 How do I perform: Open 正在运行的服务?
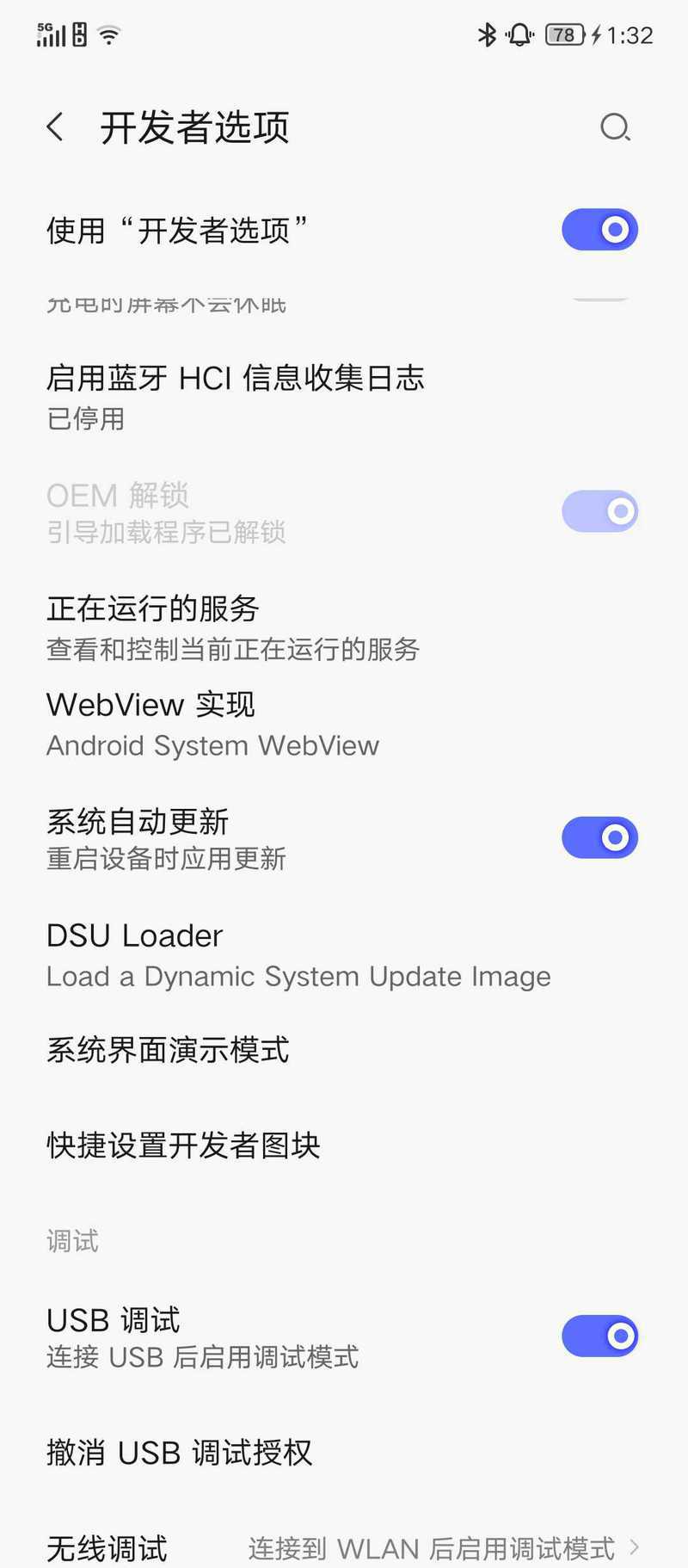(x=344, y=627)
